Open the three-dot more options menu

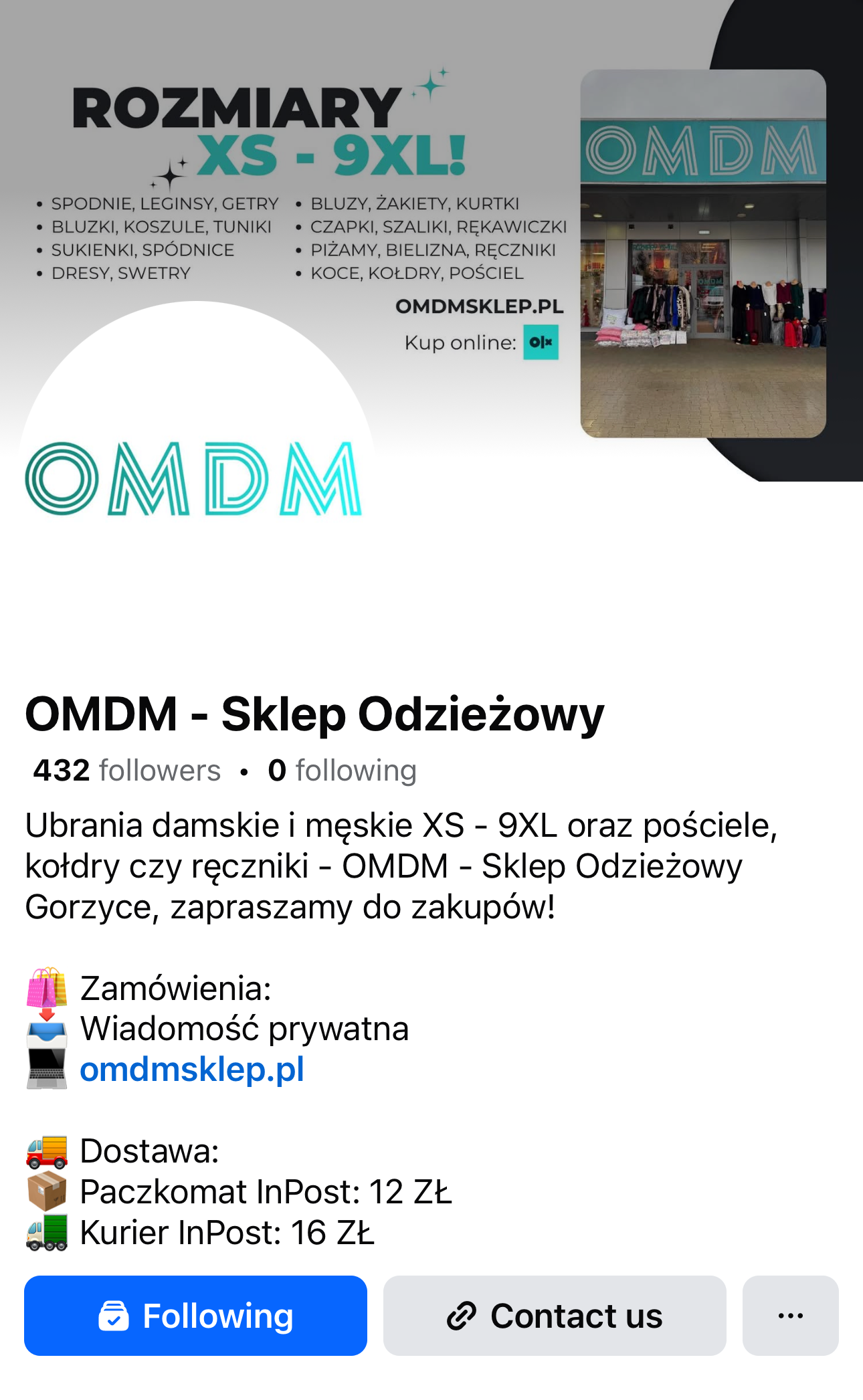[790, 1315]
